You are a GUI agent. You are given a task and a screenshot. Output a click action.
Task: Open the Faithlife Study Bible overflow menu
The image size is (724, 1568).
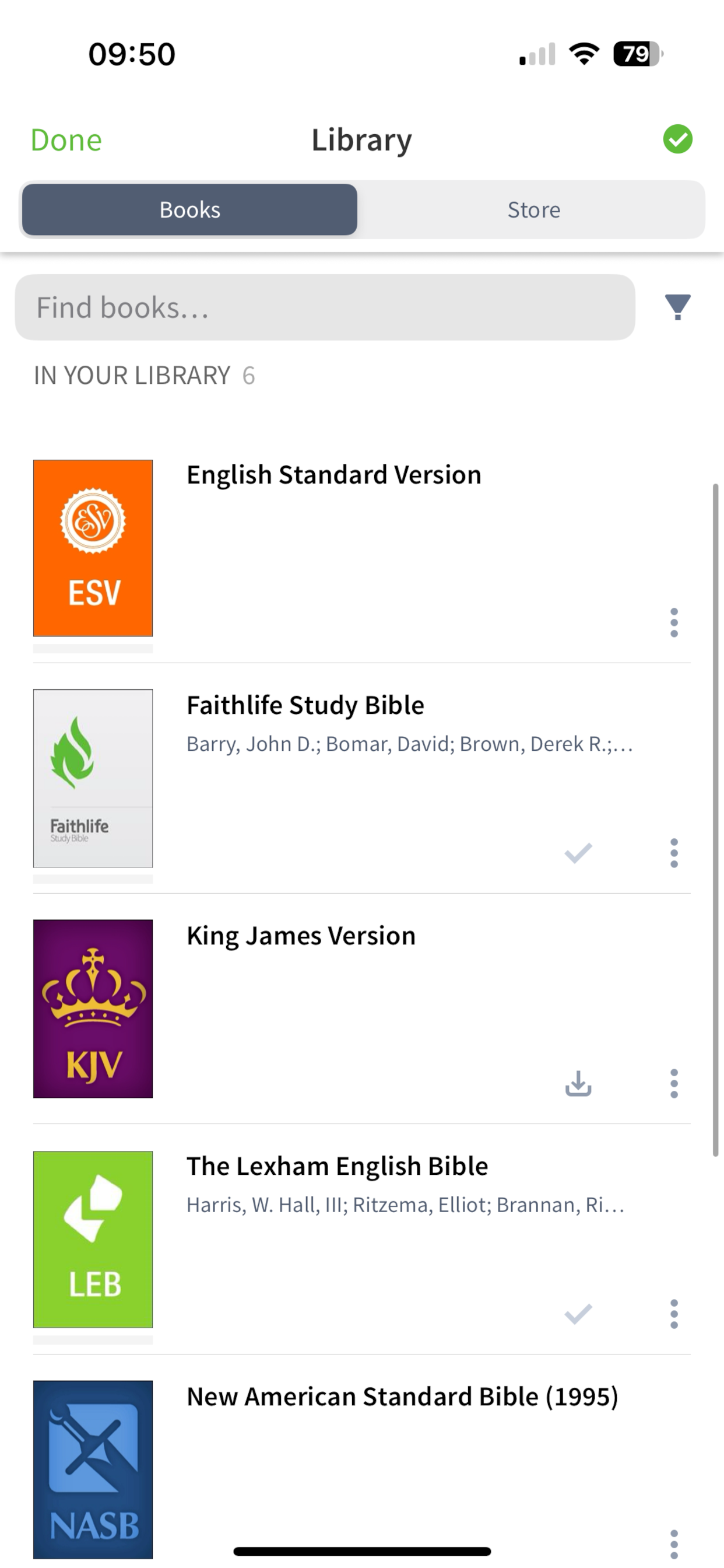pos(674,853)
